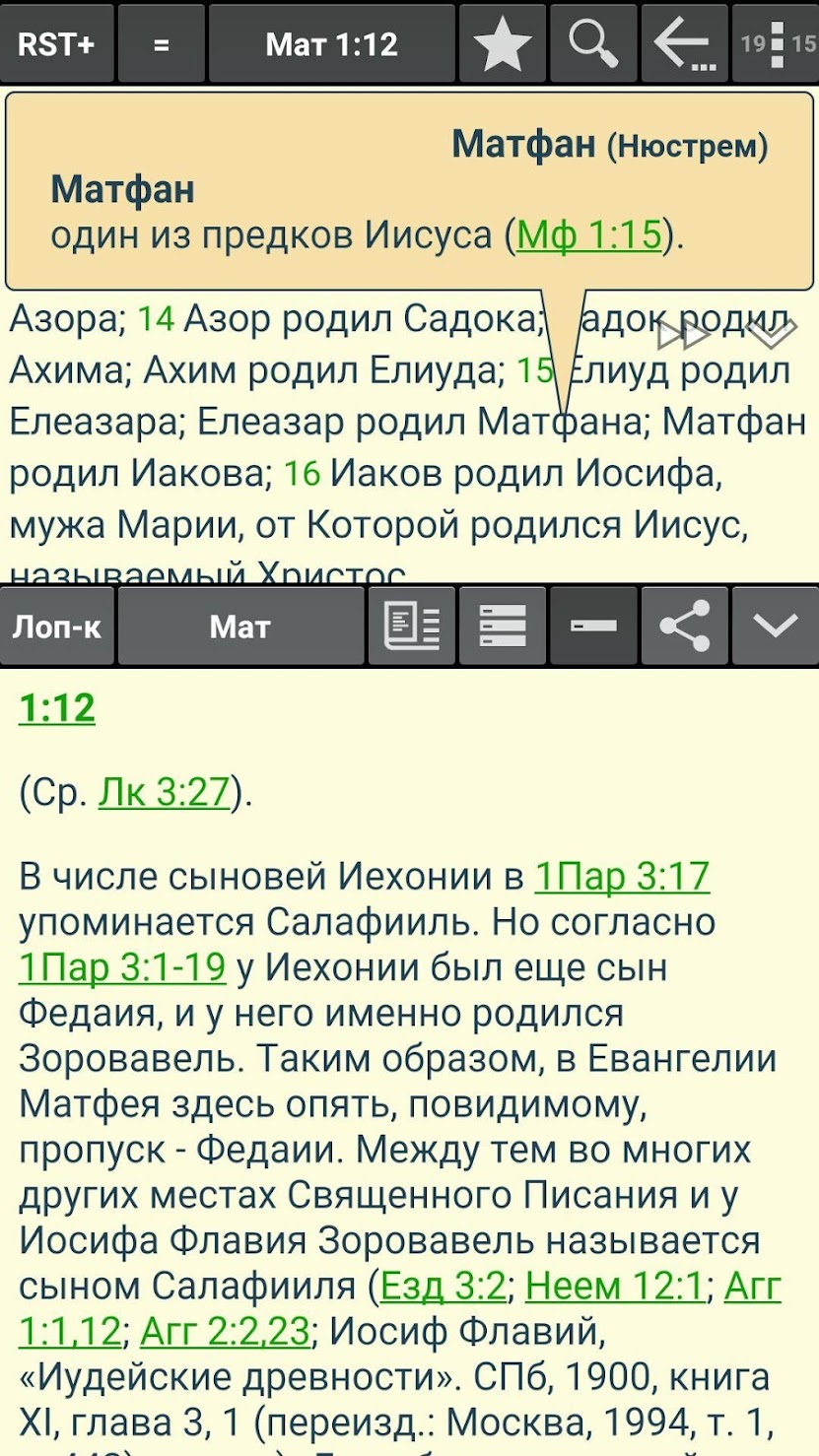Open the Лоп-к commentary selector

tap(57, 627)
